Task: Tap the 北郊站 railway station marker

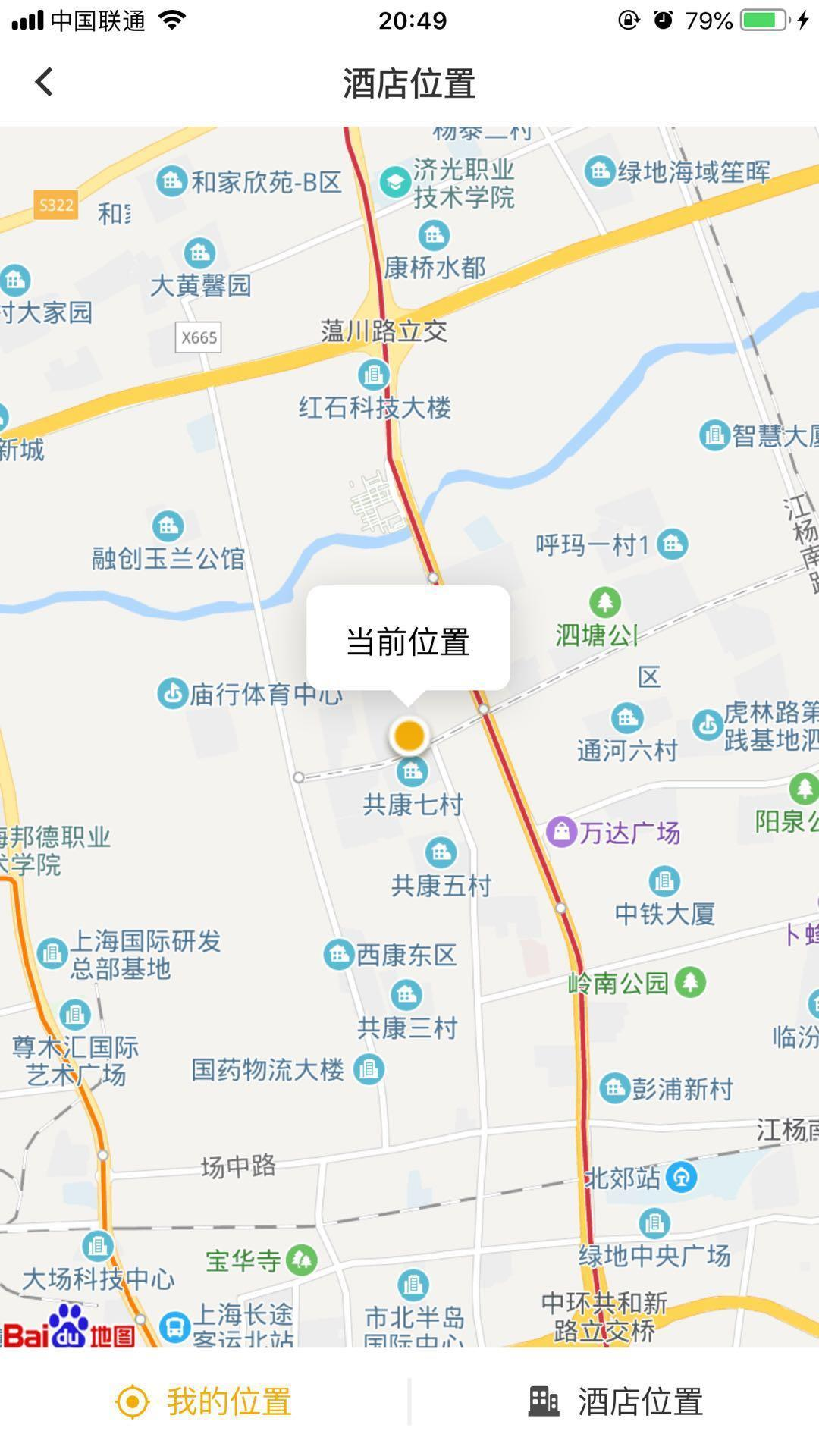Action: (x=681, y=1177)
